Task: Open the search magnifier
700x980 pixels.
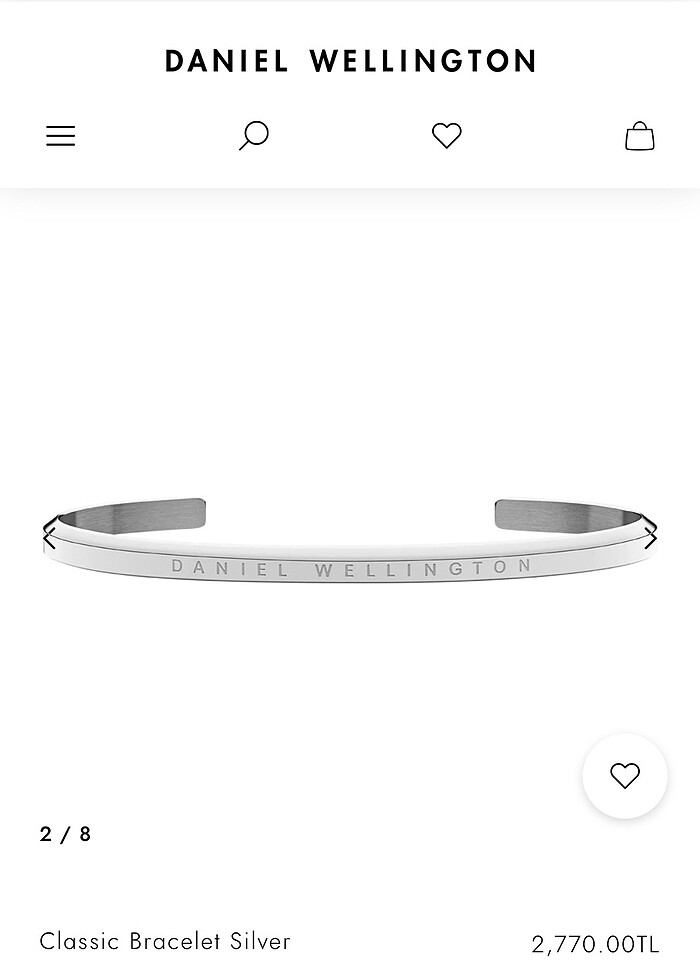Action: coord(254,135)
